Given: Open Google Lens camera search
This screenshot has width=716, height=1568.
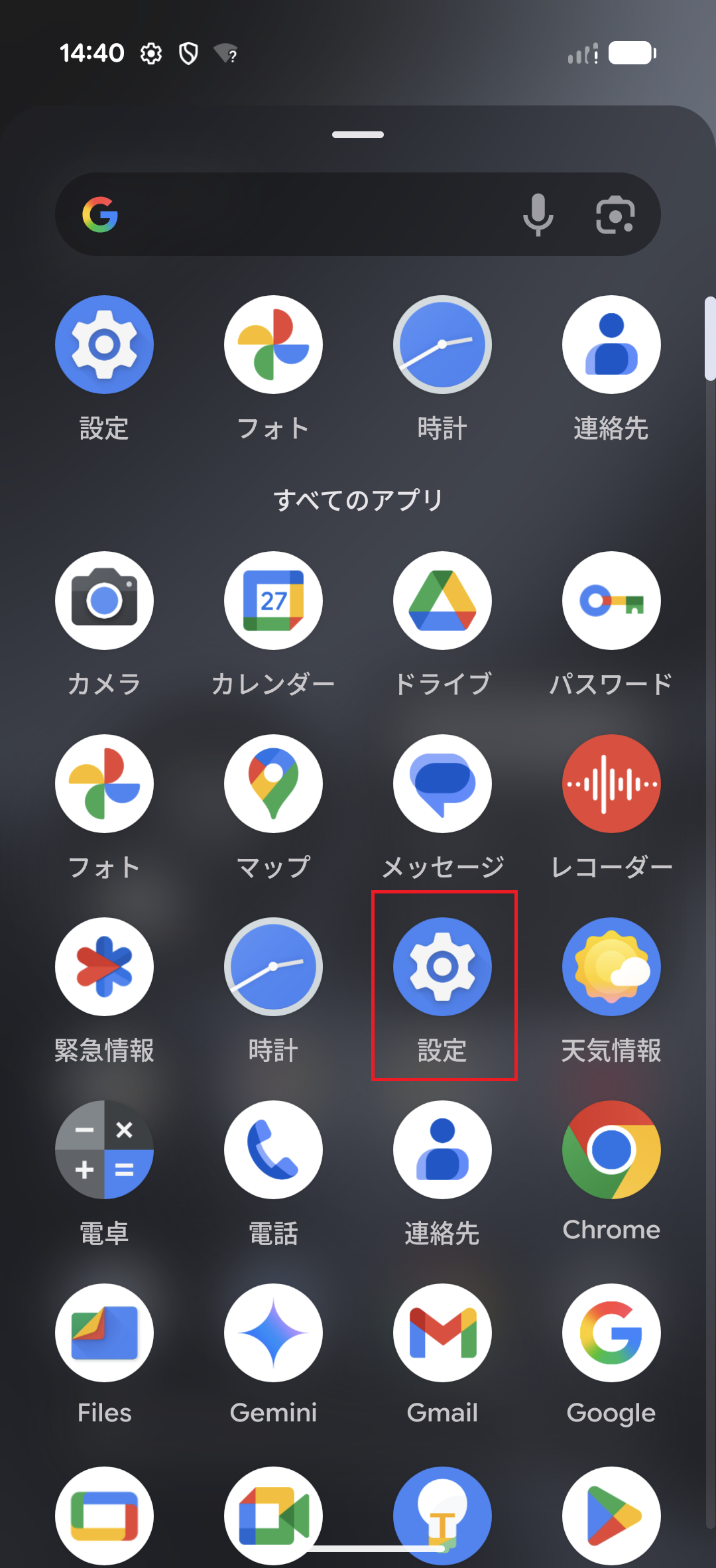Looking at the screenshot, I should point(615,214).
